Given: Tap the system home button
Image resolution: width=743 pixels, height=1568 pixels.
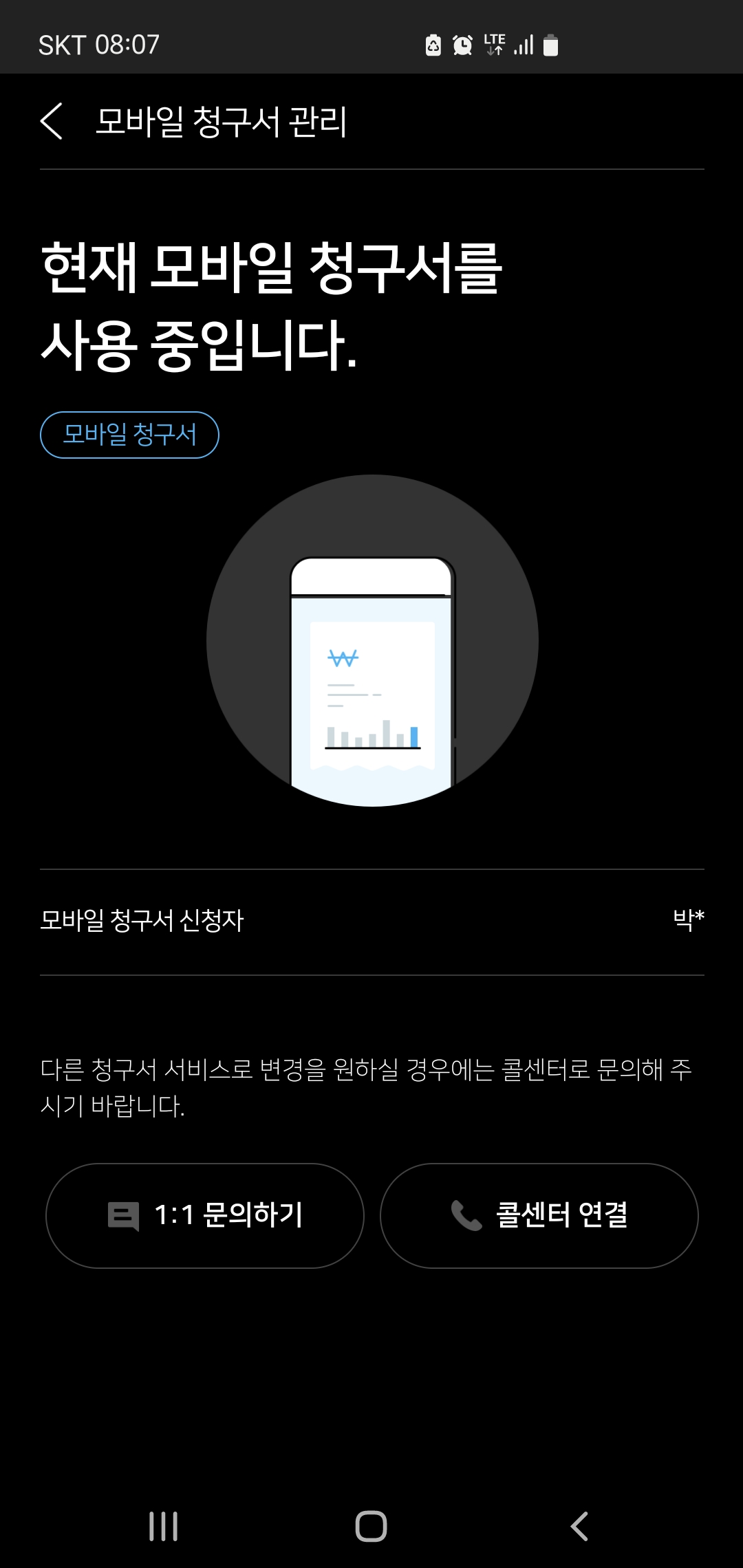Looking at the screenshot, I should (371, 1527).
